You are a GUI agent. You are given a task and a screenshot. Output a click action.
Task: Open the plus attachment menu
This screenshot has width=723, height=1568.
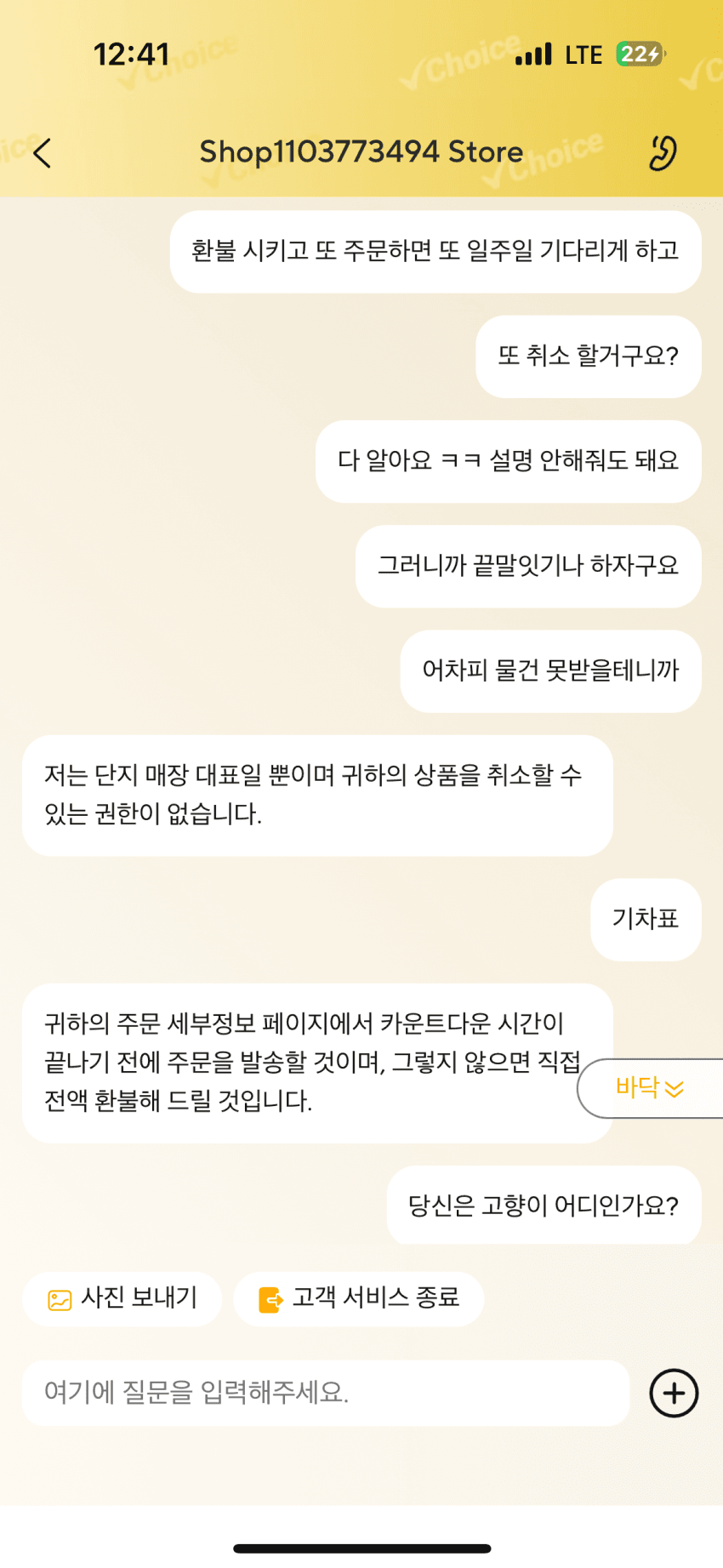(674, 1393)
